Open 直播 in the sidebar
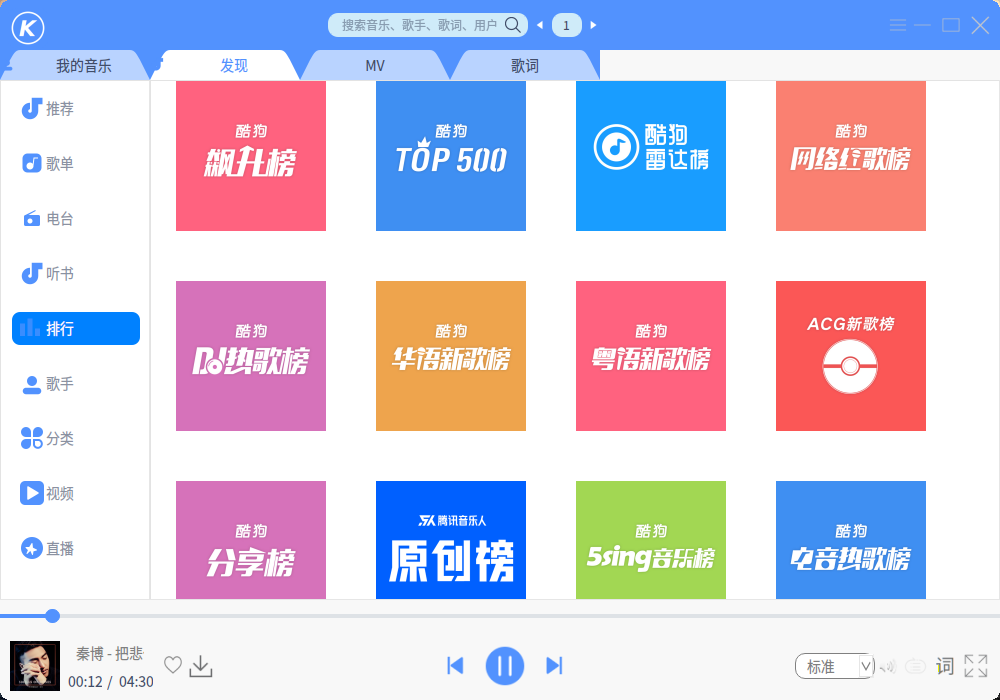Image resolution: width=1000 pixels, height=700 pixels. (x=60, y=549)
